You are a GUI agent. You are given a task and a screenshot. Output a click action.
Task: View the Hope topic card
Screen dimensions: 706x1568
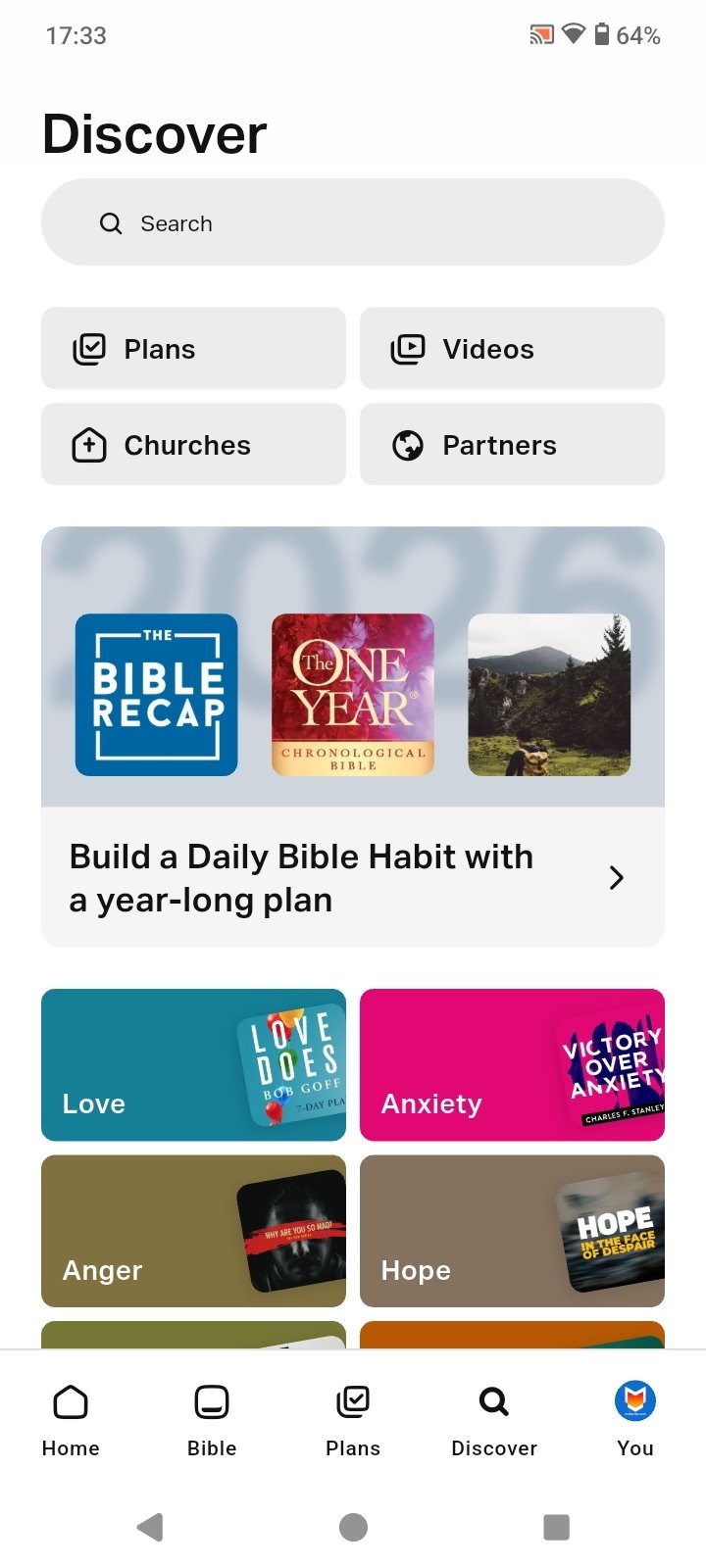coord(512,1232)
